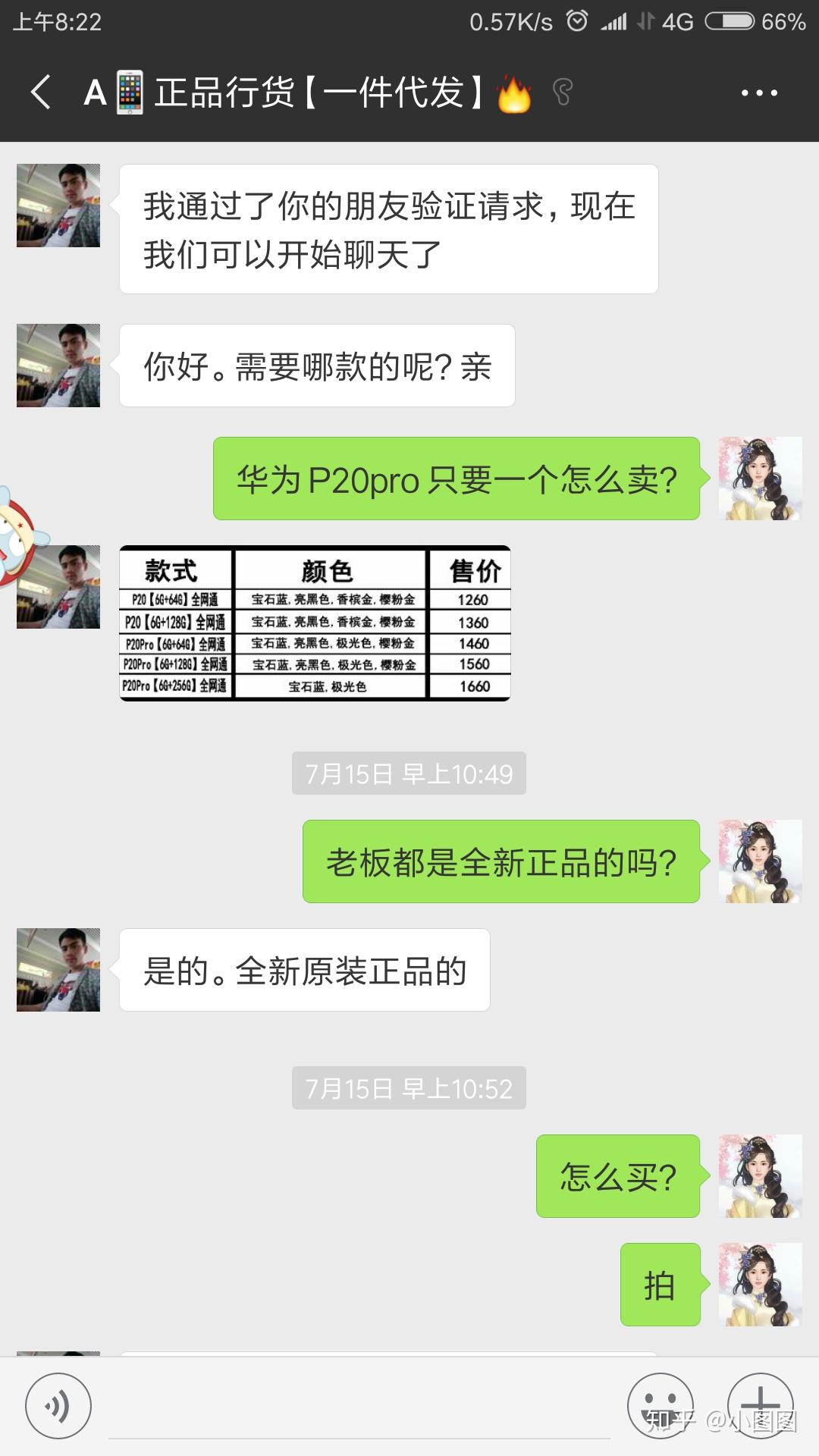
Task: Open the emoji sticker picker
Action: pos(661,1405)
